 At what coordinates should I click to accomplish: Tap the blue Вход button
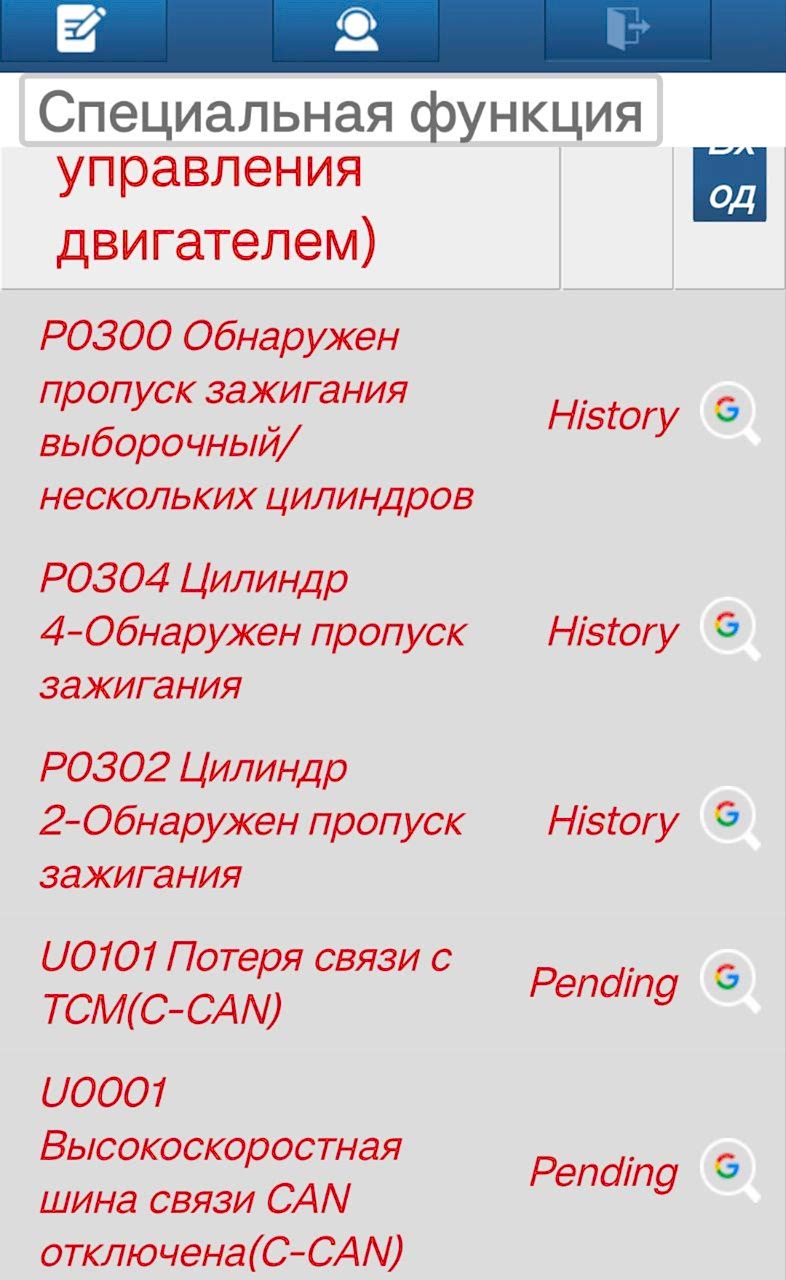729,185
